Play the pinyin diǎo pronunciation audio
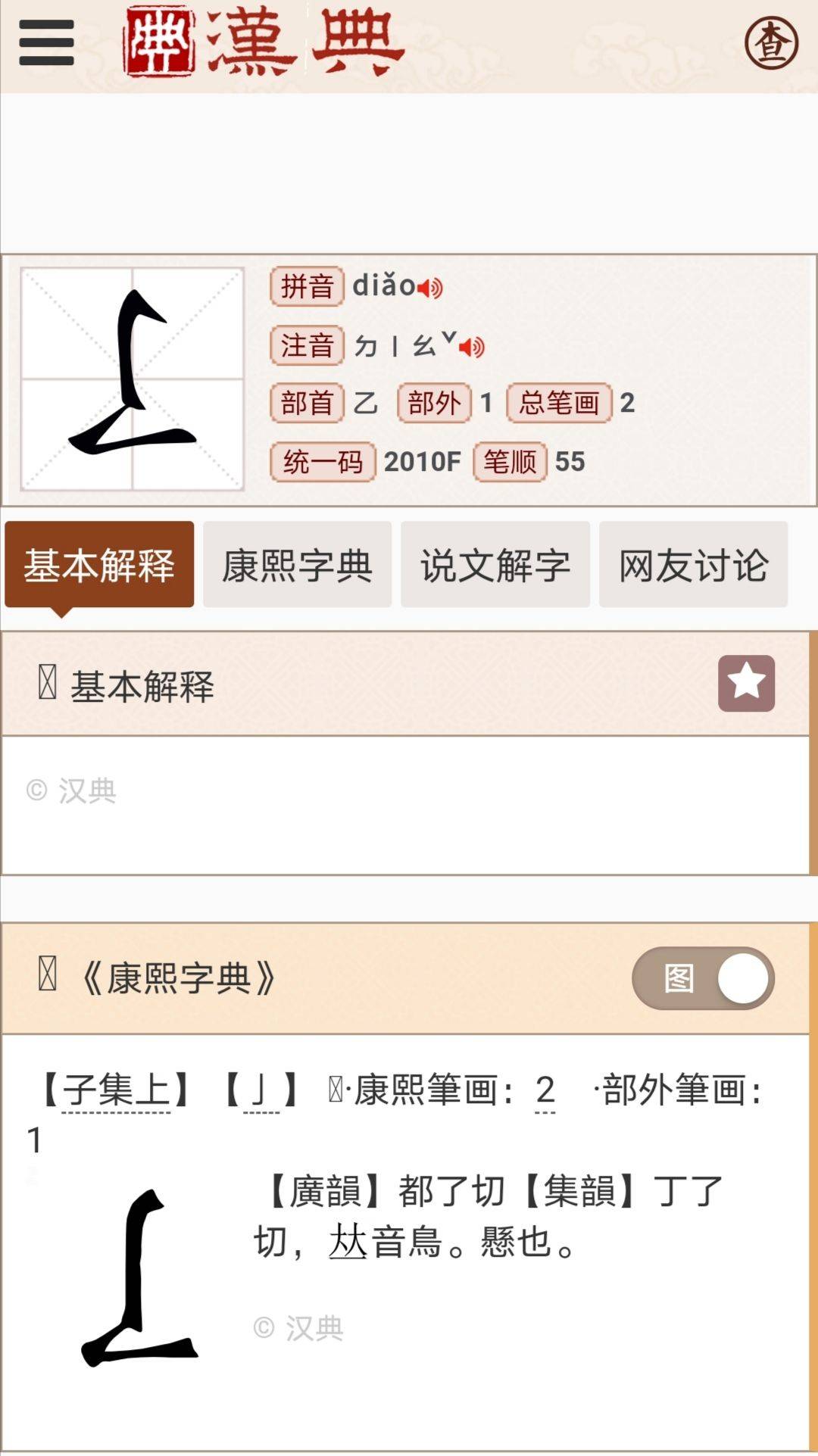 (x=431, y=288)
